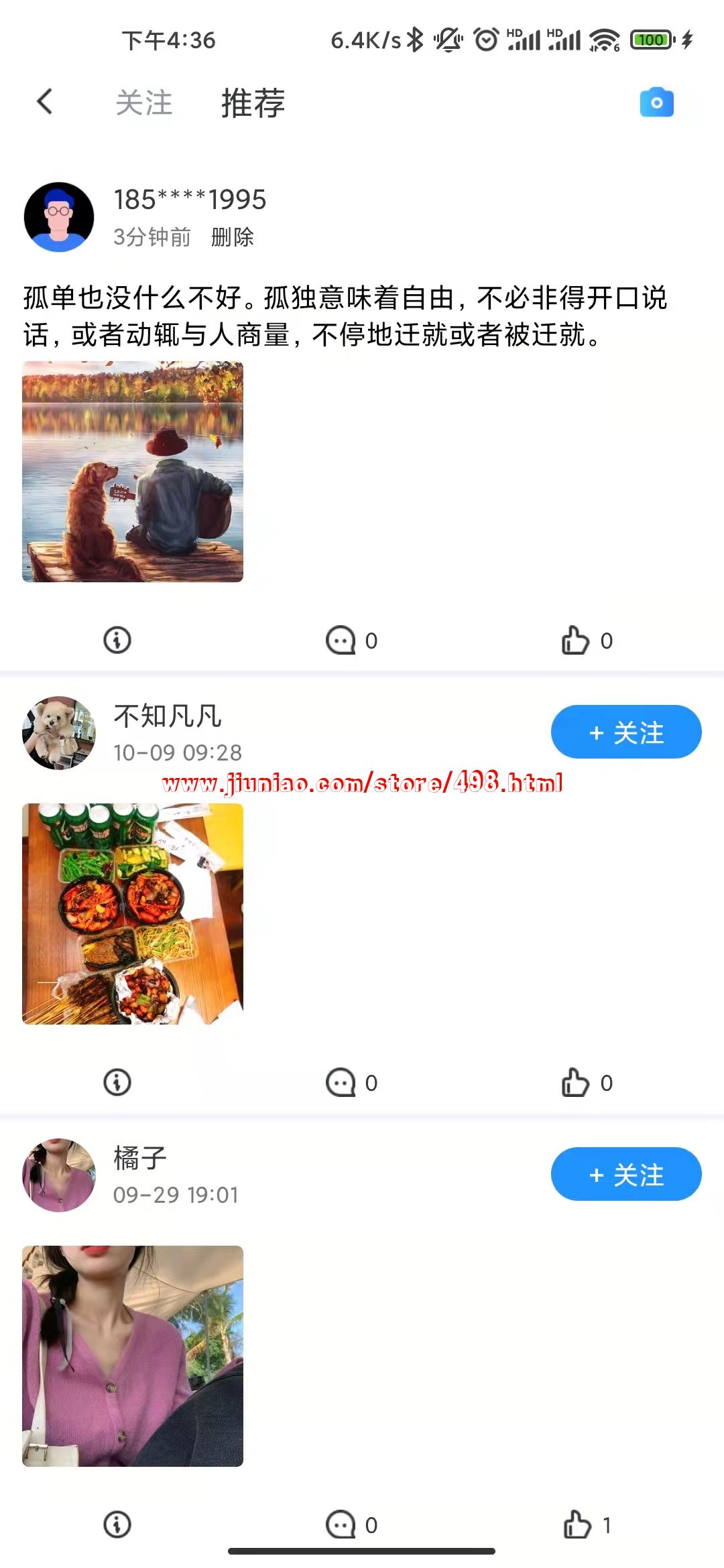
Task: Like the post by 185****1995
Action: (576, 640)
